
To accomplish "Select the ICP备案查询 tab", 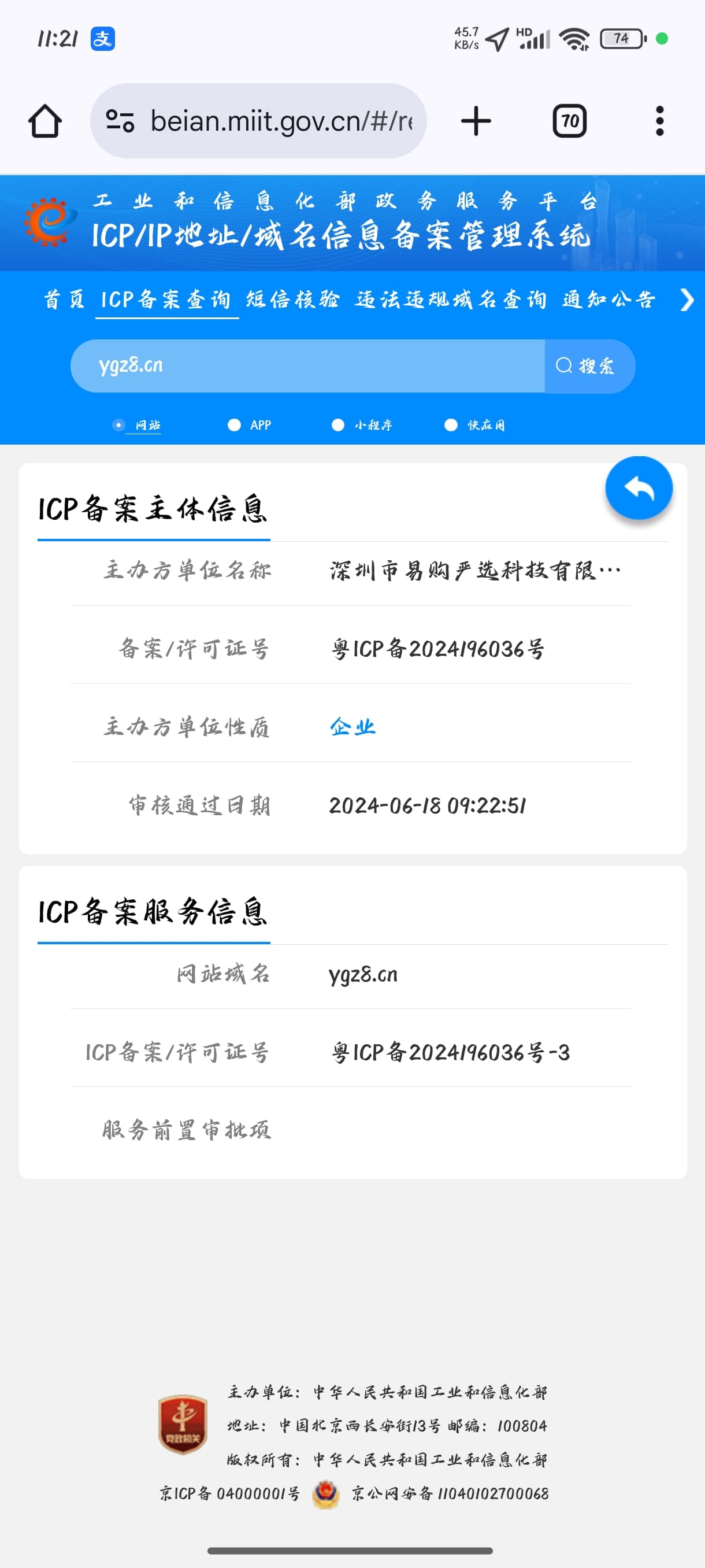I will pyautogui.click(x=166, y=299).
